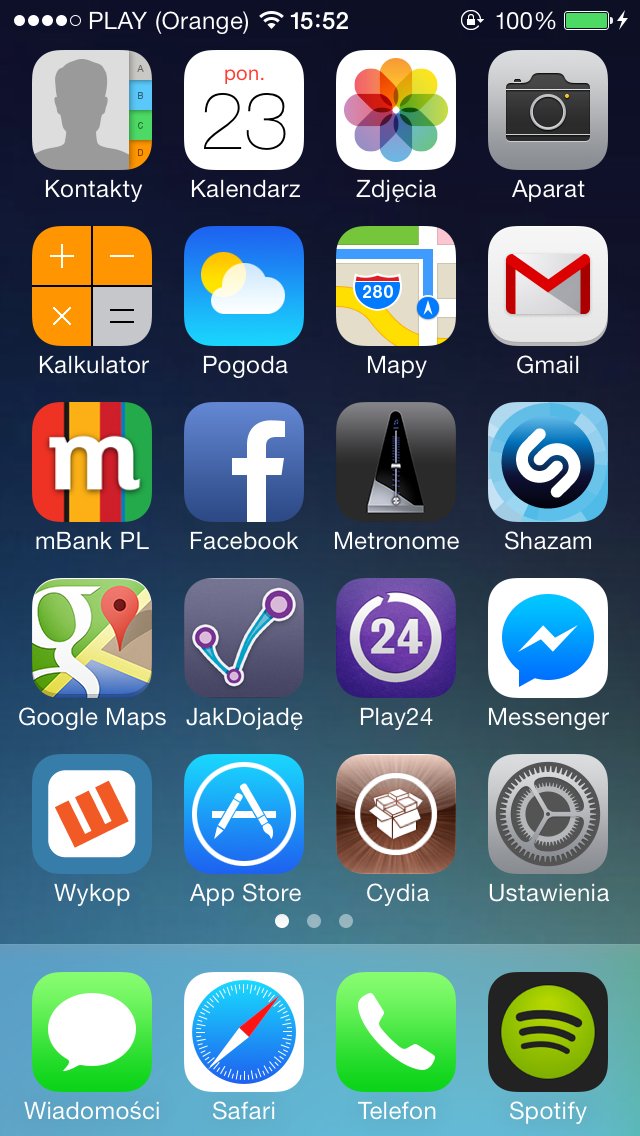Start the Aparat camera app
The height and width of the screenshot is (1136, 640).
point(548,110)
